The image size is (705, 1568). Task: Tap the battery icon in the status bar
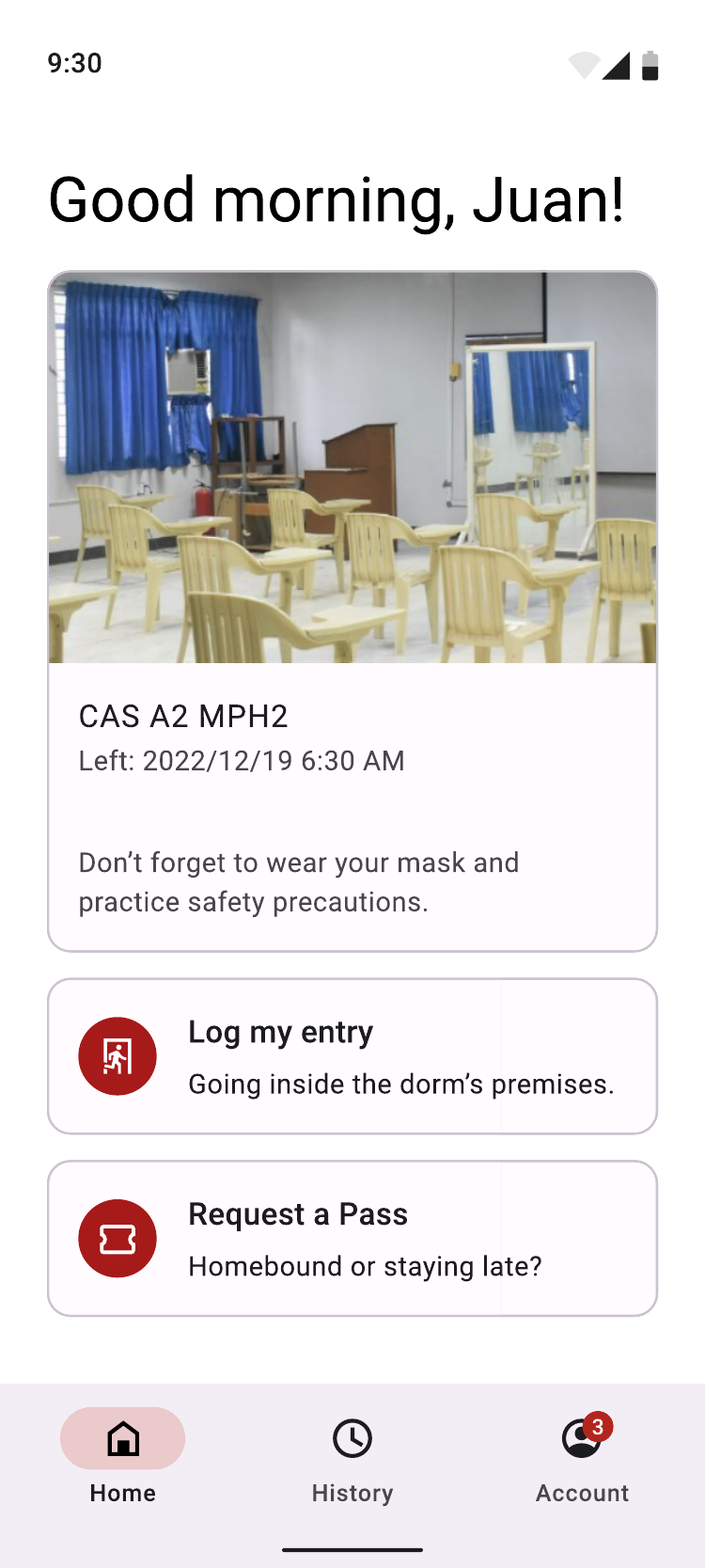pyautogui.click(x=650, y=64)
